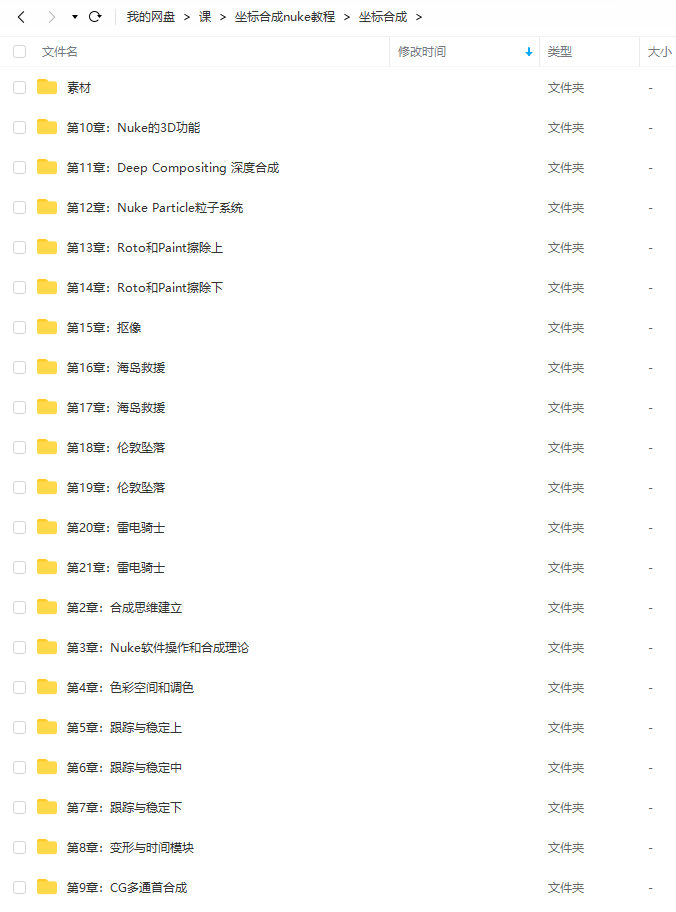Screen dimensions: 676x912
Task: Refresh the file list
Action: [x=95, y=17]
